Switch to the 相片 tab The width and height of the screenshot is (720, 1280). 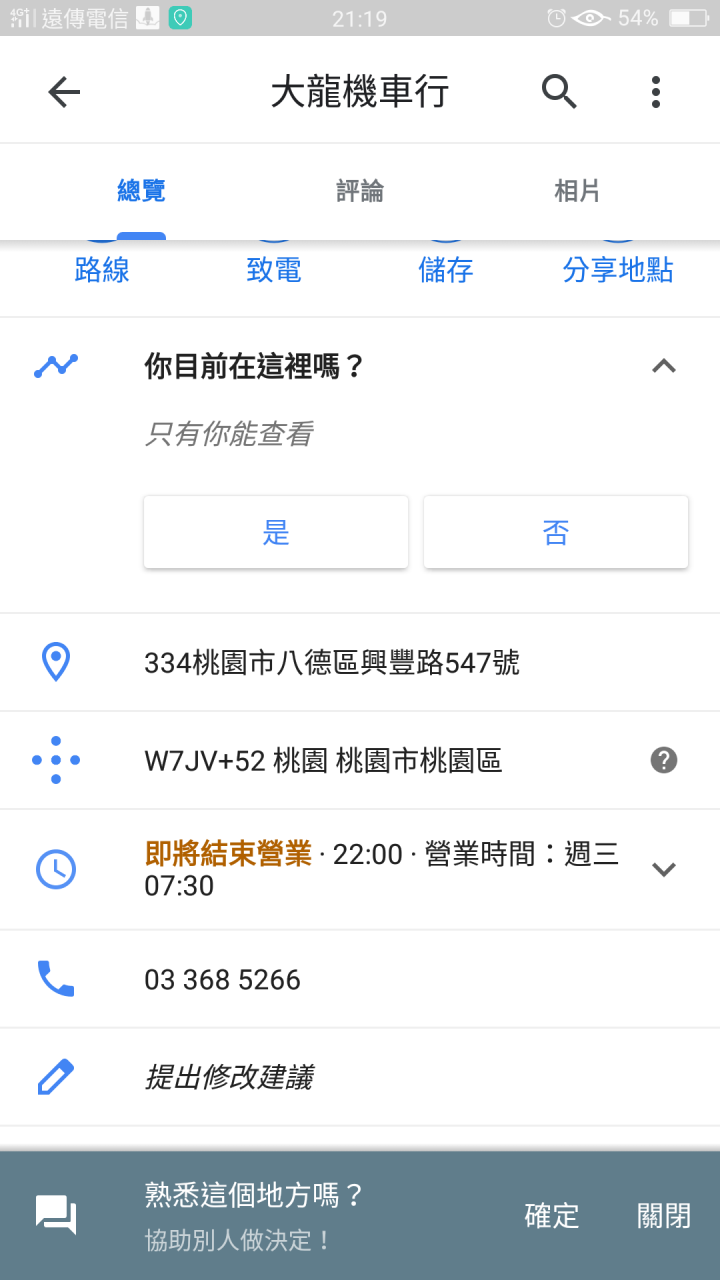[577, 191]
